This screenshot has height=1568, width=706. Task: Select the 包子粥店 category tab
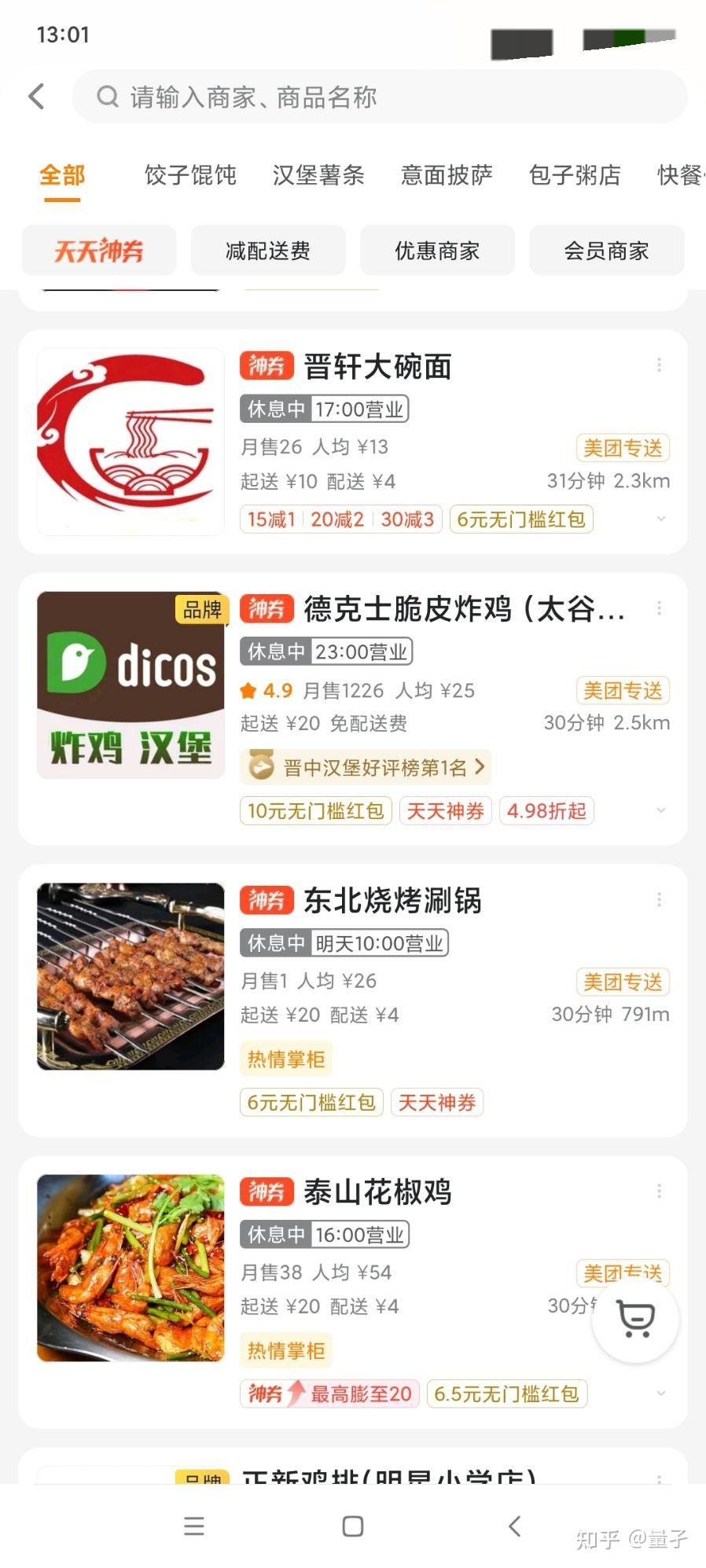tap(575, 174)
